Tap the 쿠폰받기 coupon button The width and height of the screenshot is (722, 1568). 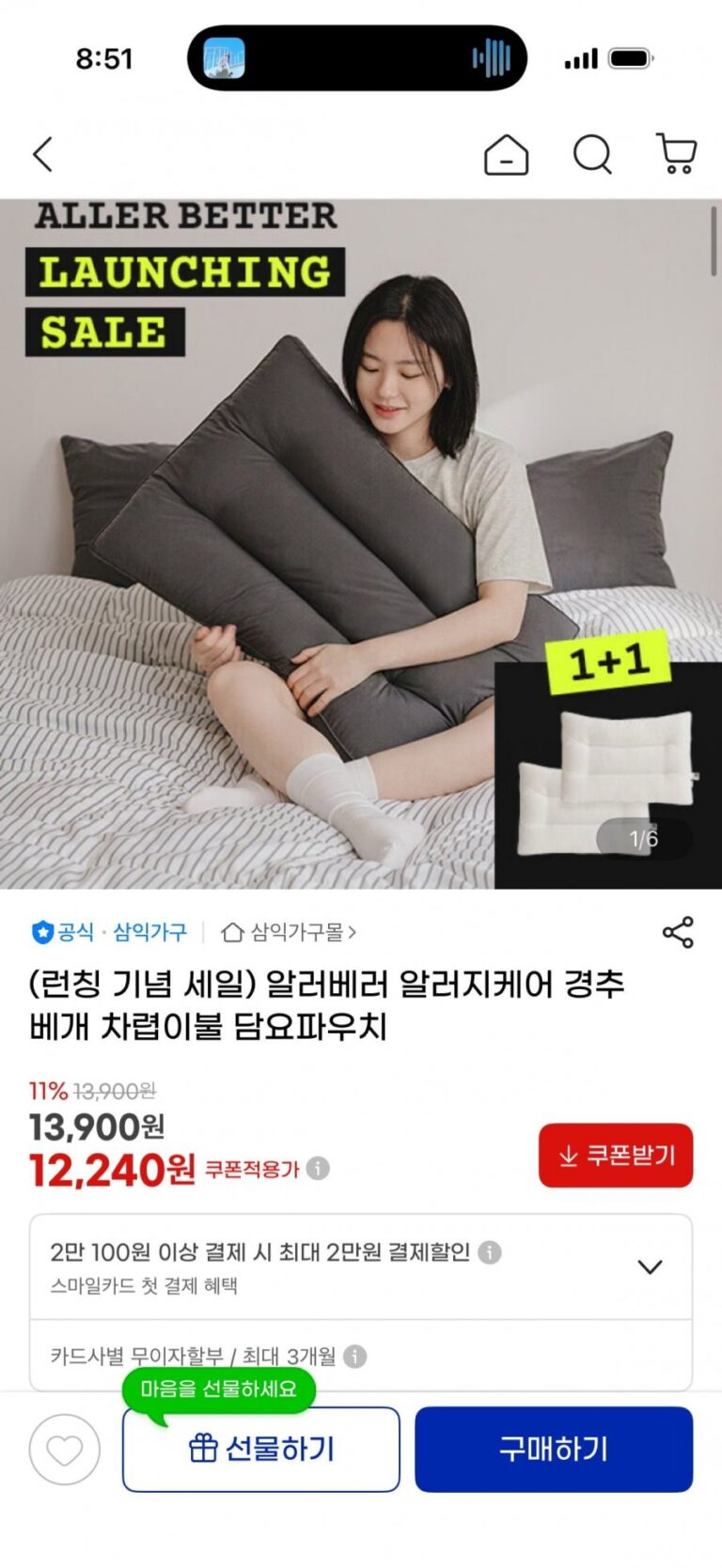616,1155
